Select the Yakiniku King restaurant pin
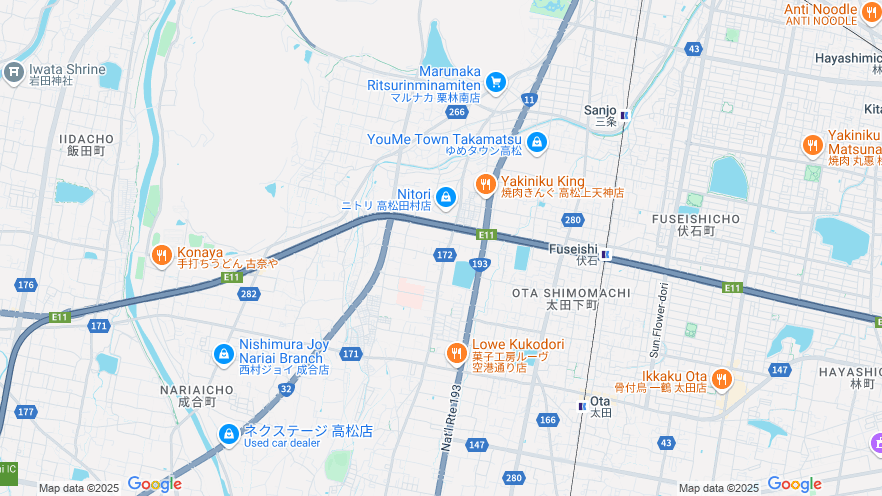Viewport: 882px width, 496px height. coord(486,183)
